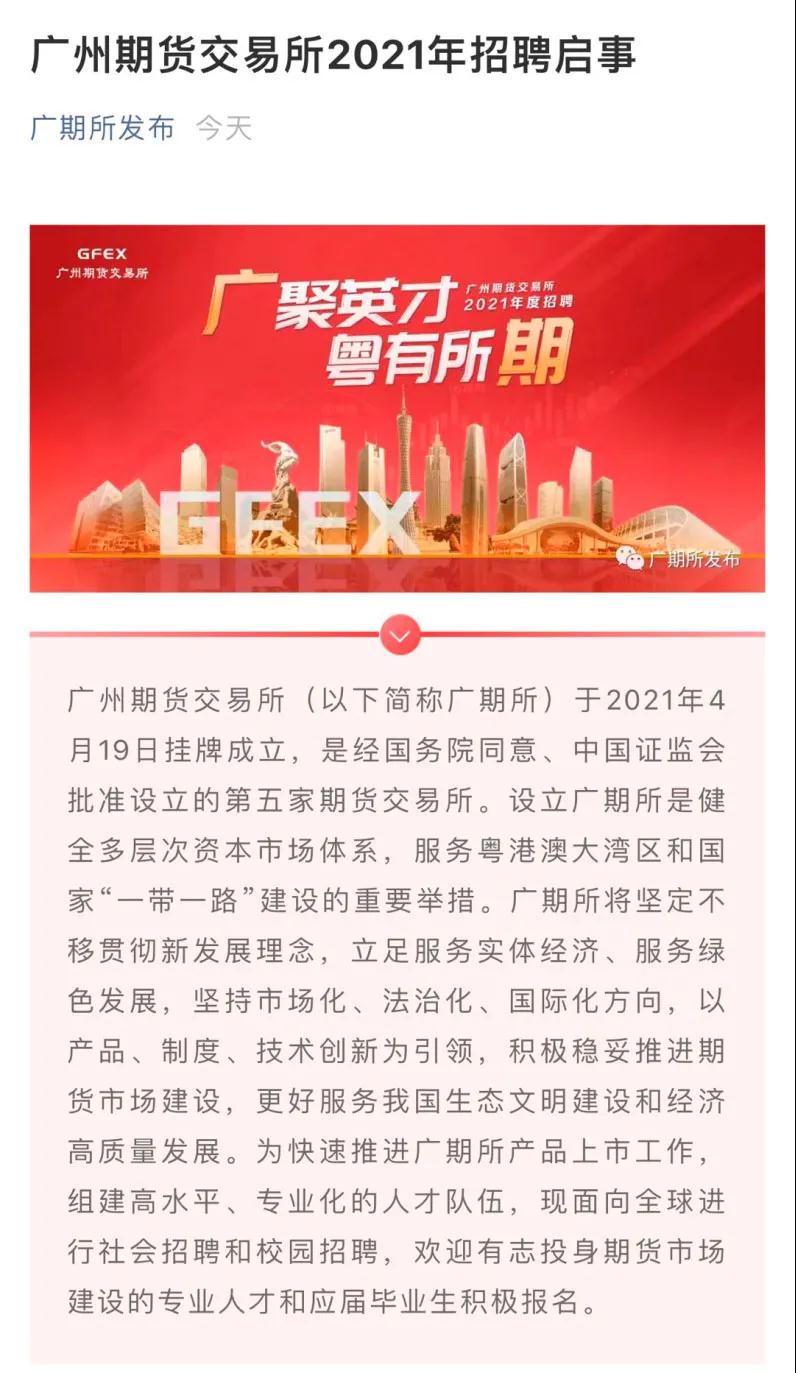View the 广聚英才 recruitment banner image
796x1373 pixels.
tap(397, 408)
